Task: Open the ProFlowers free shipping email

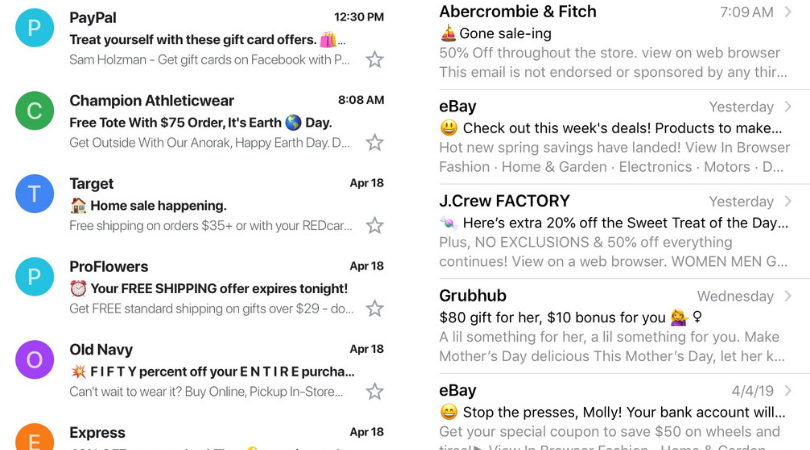Action: click(x=199, y=287)
